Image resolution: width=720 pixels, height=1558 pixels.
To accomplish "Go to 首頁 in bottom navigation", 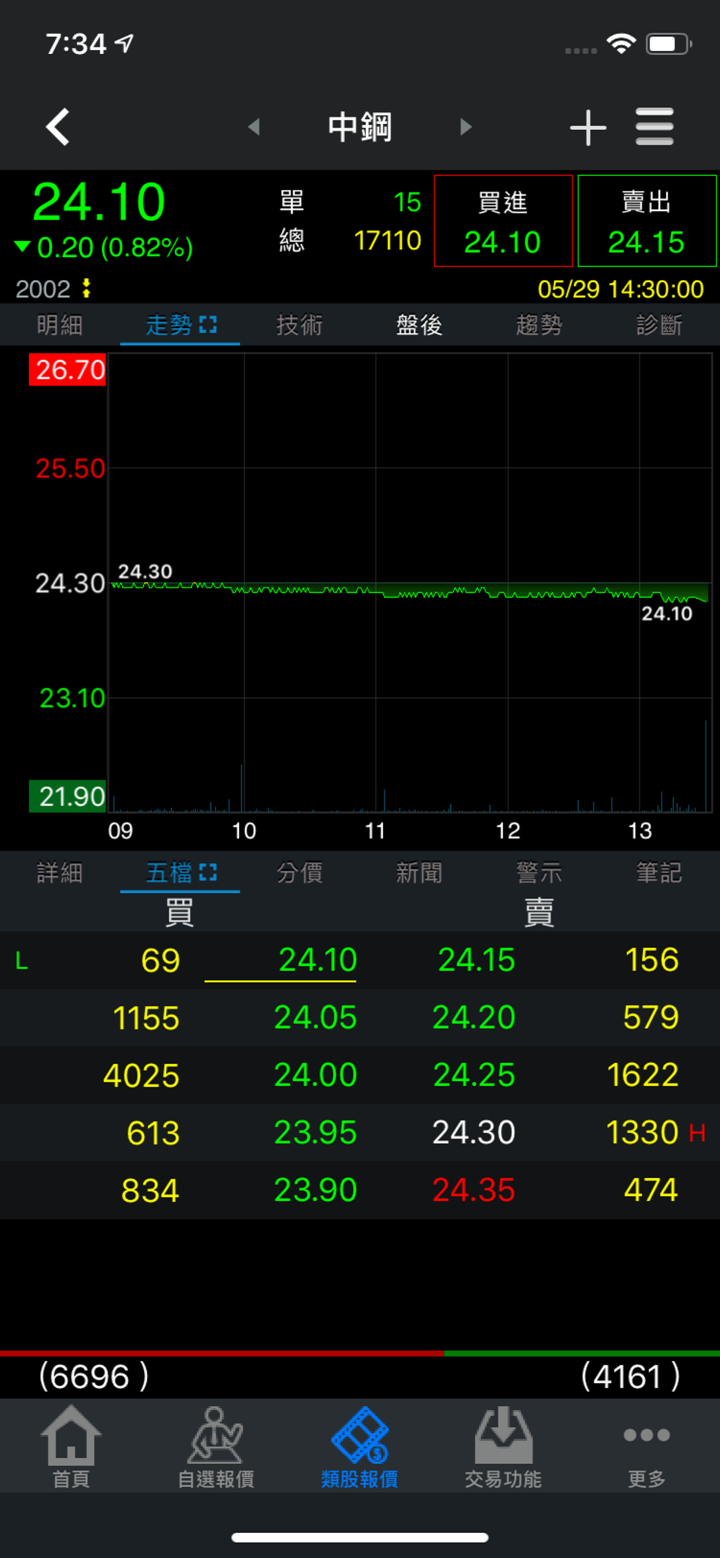I will coord(71,1447).
